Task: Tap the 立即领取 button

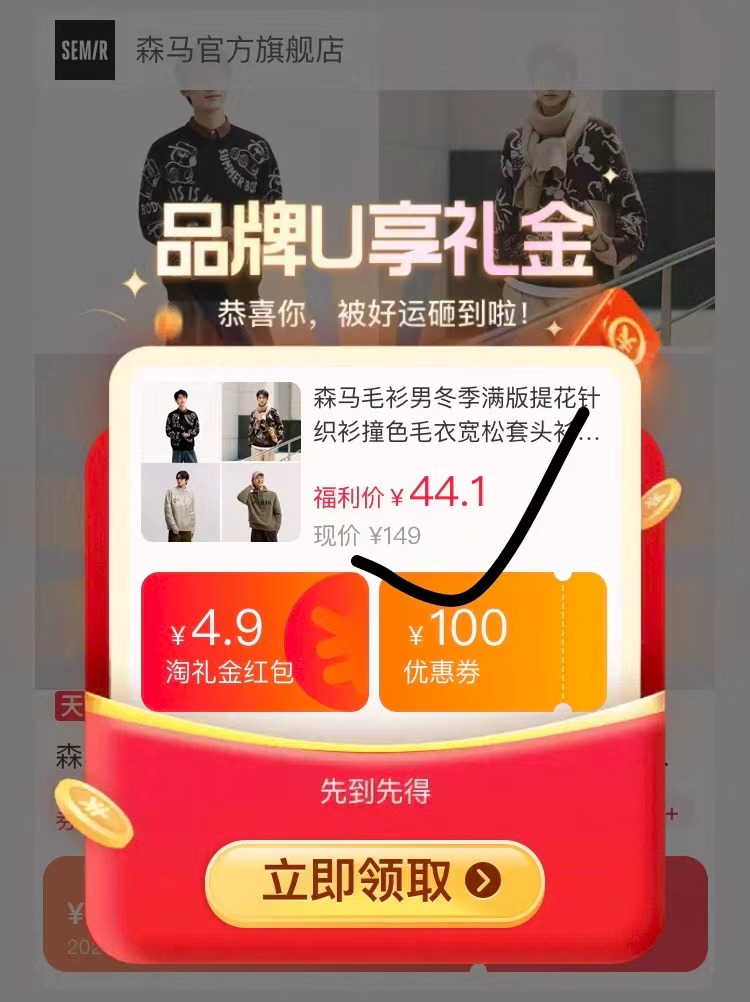Action: pos(374,881)
